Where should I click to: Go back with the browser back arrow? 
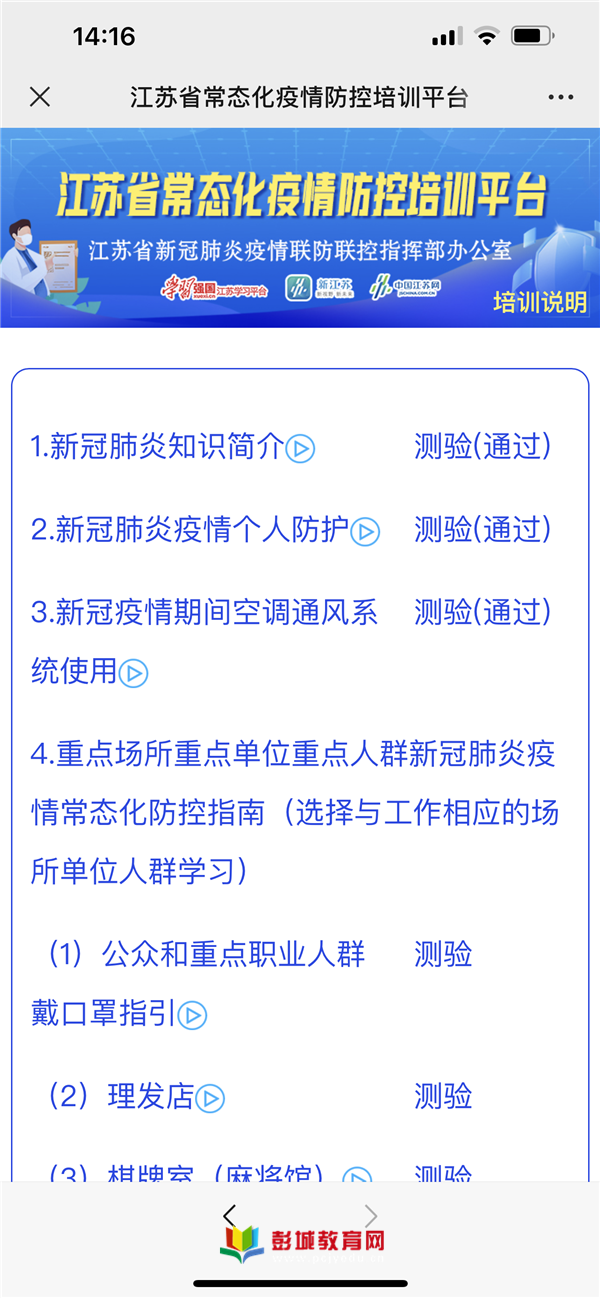229,1215
